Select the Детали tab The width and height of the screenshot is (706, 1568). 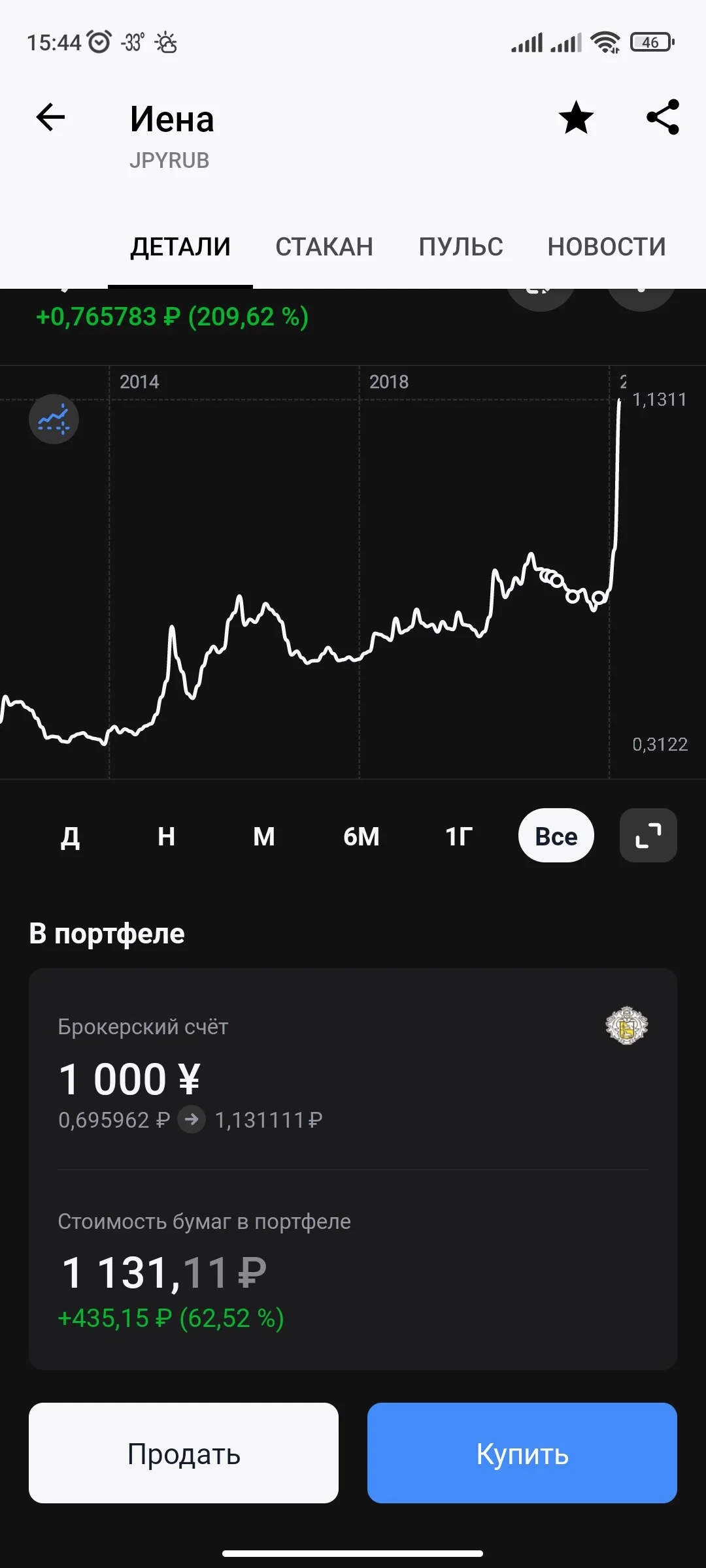(x=180, y=247)
